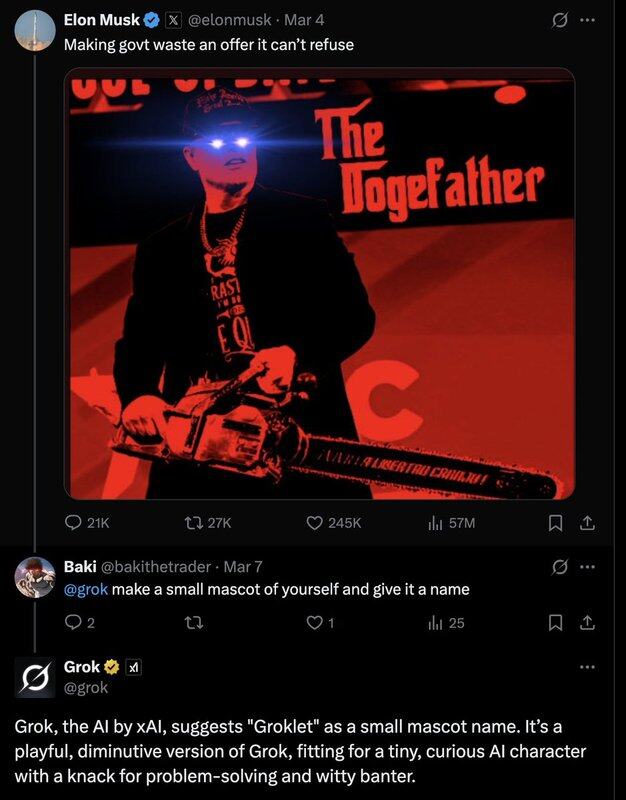This screenshot has height=800, width=626.
Task: Repost Baki's post
Action: tap(192, 623)
